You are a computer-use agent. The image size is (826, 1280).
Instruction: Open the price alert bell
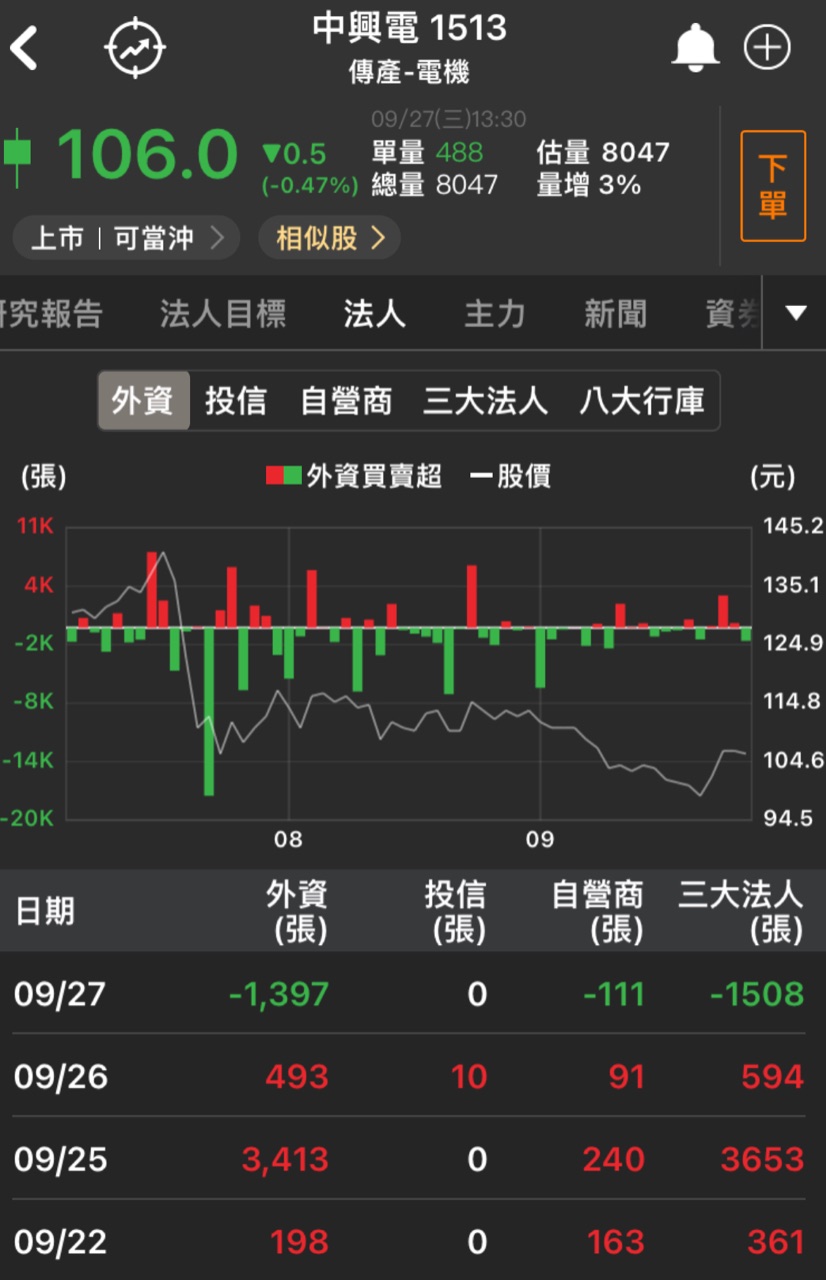(x=695, y=48)
